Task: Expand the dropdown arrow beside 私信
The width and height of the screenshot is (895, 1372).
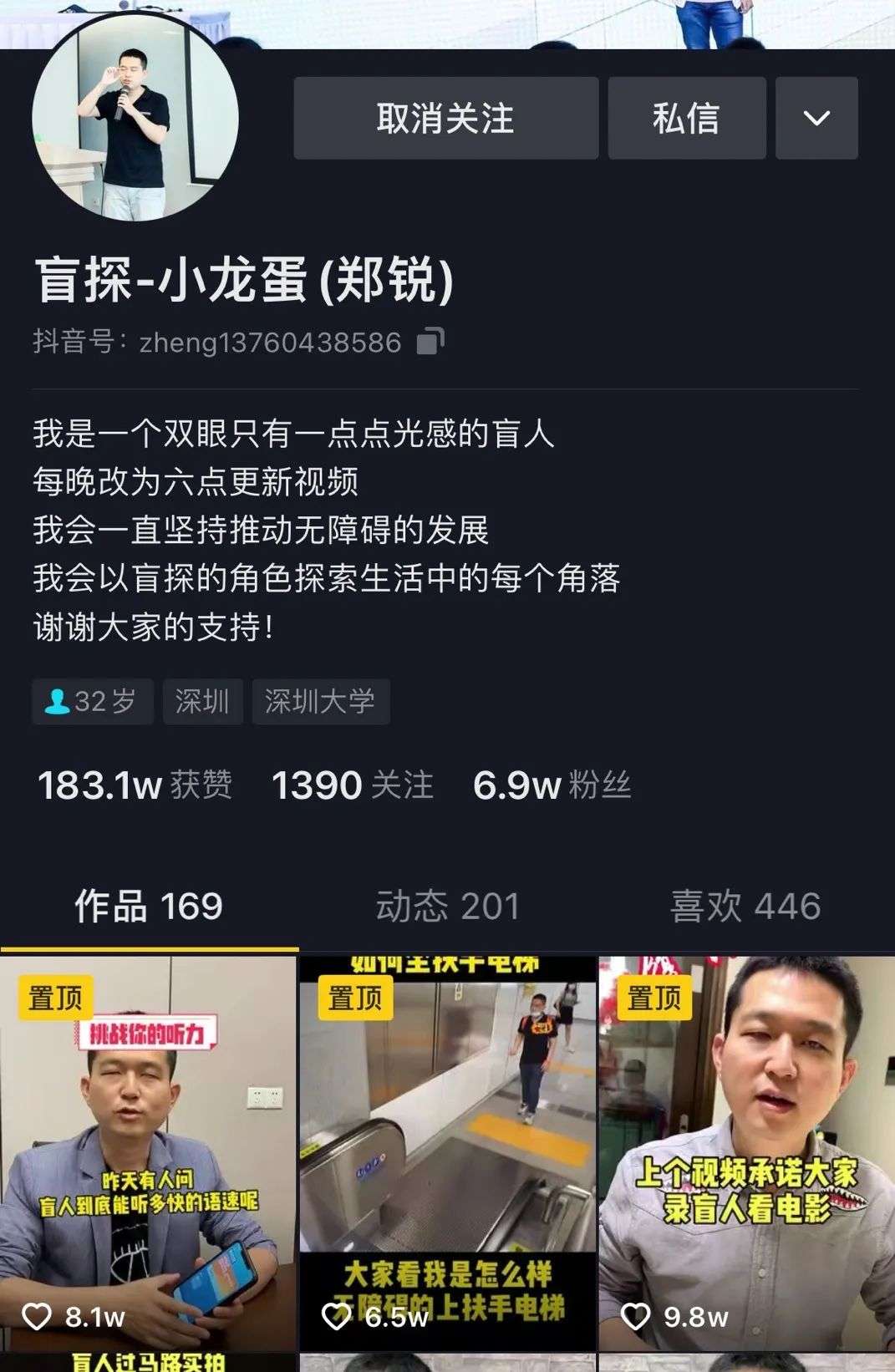Action: click(x=816, y=118)
